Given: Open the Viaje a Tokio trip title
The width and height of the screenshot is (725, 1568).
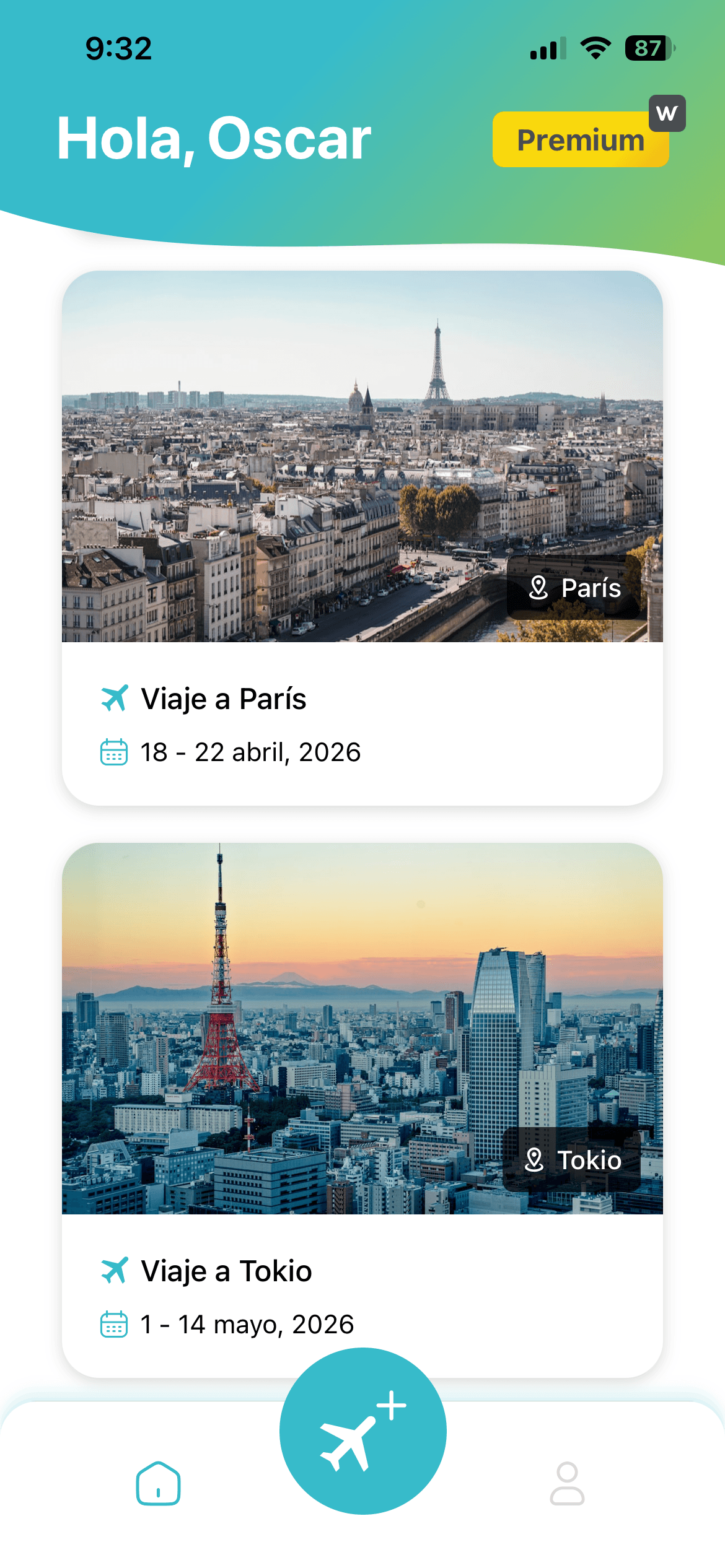Looking at the screenshot, I should click(x=227, y=1271).
